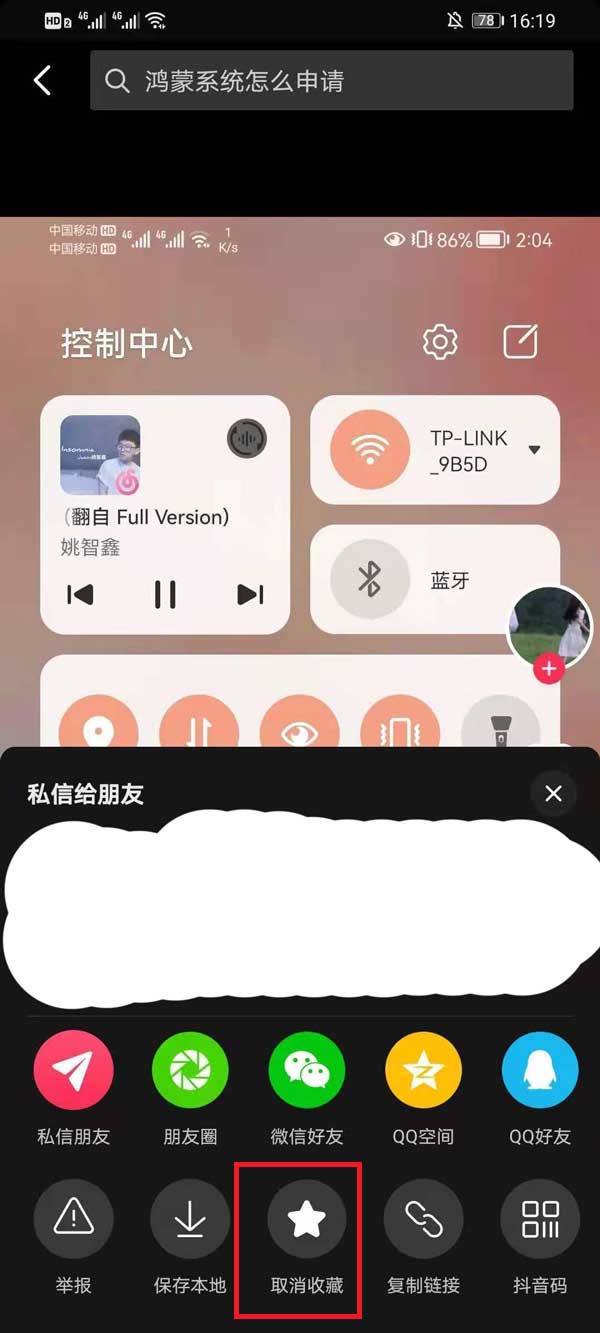
Task: Share to 朋友圈
Action: tap(190, 1072)
